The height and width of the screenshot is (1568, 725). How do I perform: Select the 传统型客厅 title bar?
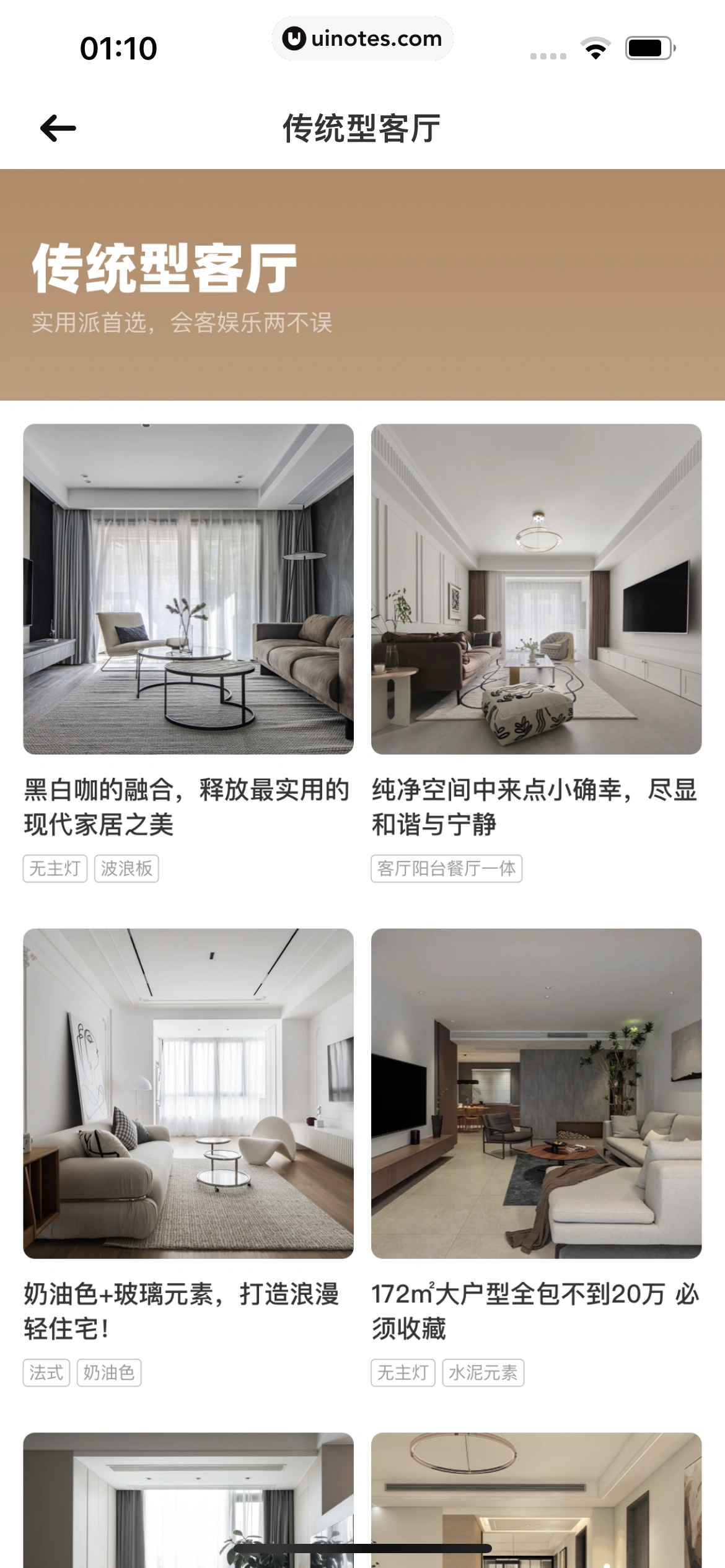pyautogui.click(x=362, y=127)
